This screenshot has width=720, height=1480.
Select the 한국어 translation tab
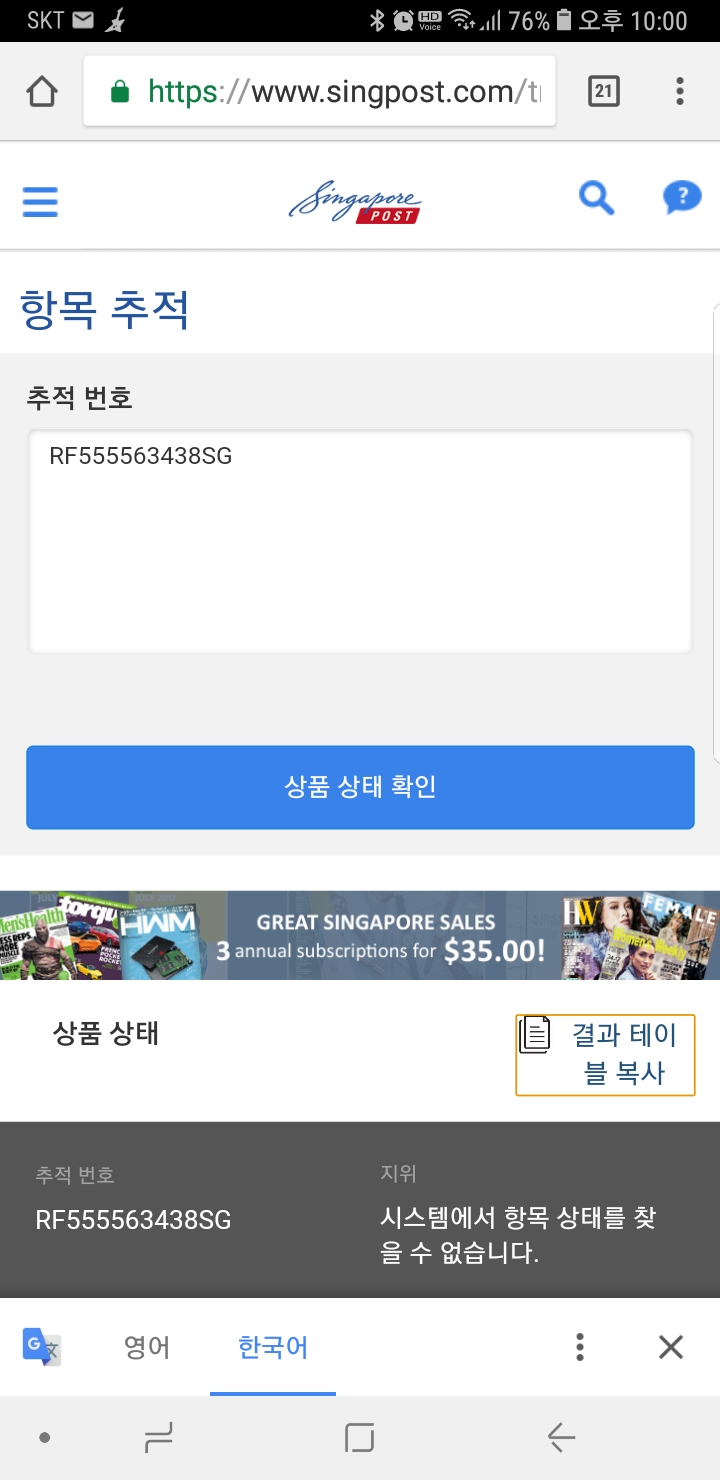click(x=273, y=1348)
